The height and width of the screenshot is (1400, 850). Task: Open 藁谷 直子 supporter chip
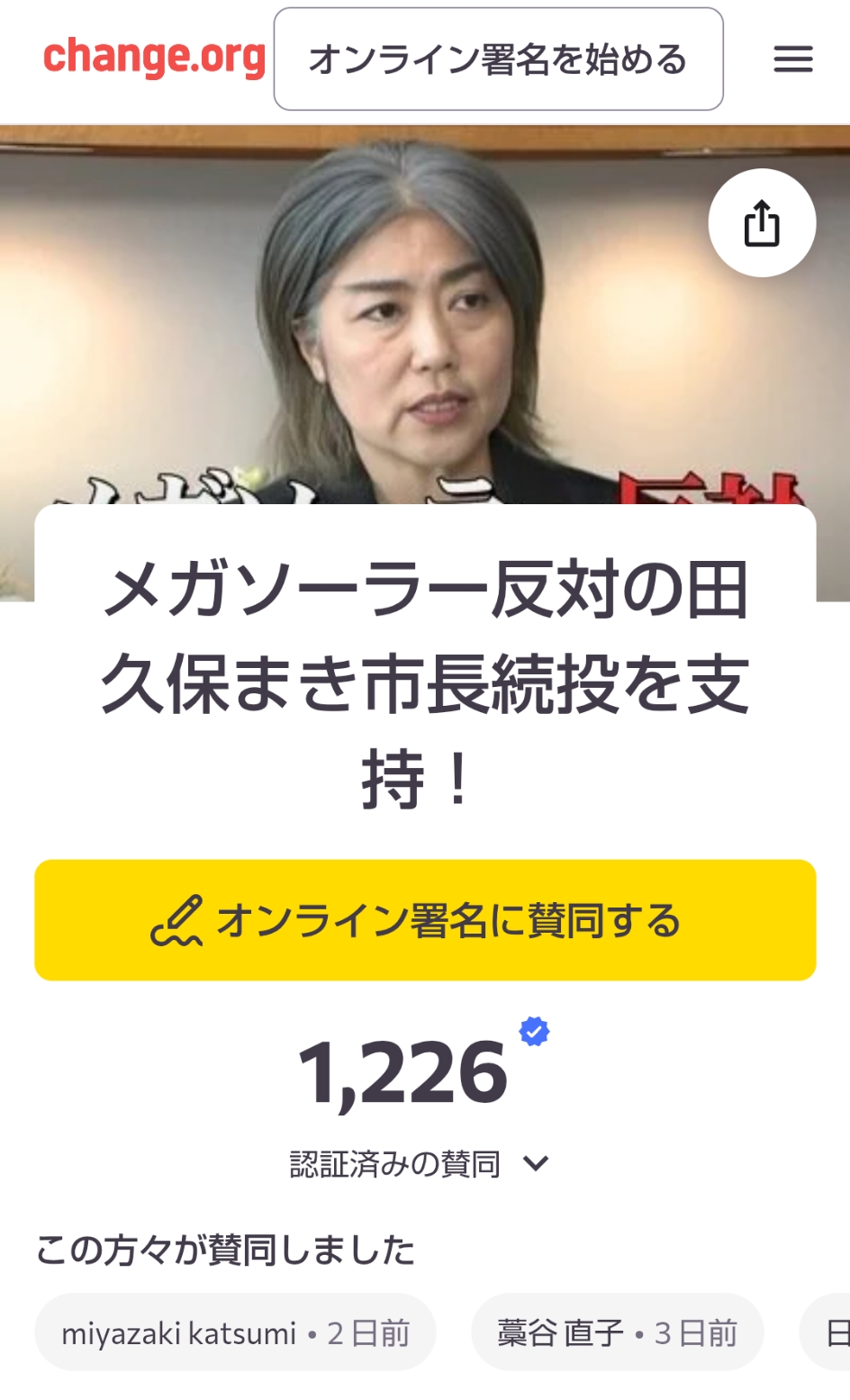[x=617, y=1332]
